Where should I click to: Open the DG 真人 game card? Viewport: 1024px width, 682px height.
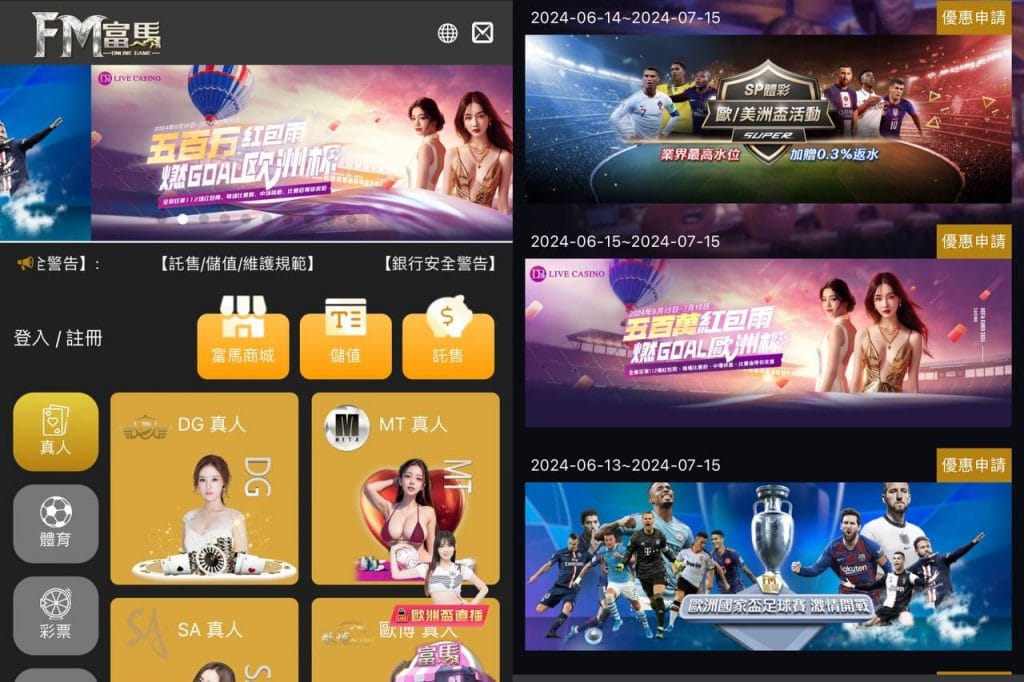click(204, 488)
